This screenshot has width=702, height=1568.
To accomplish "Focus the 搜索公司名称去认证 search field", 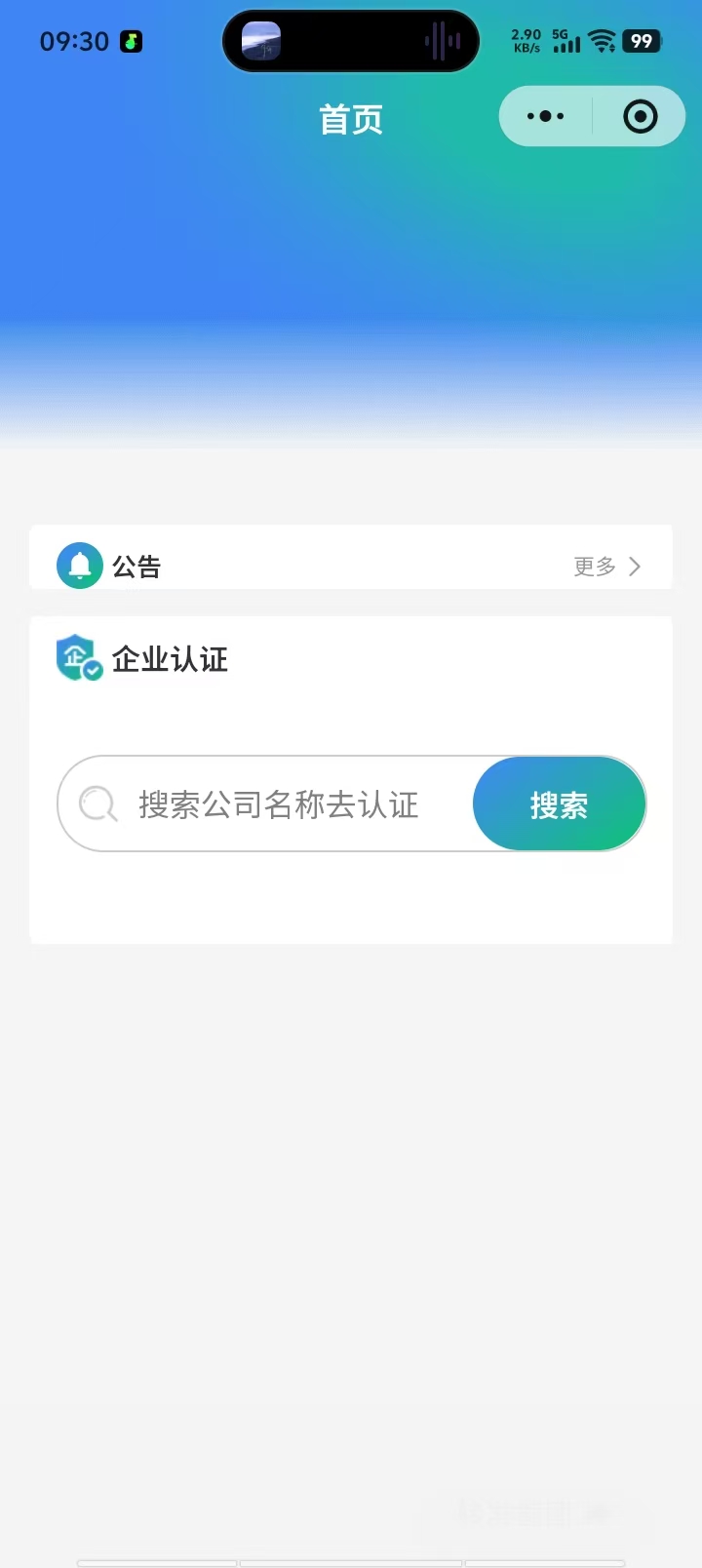I will [x=278, y=804].
